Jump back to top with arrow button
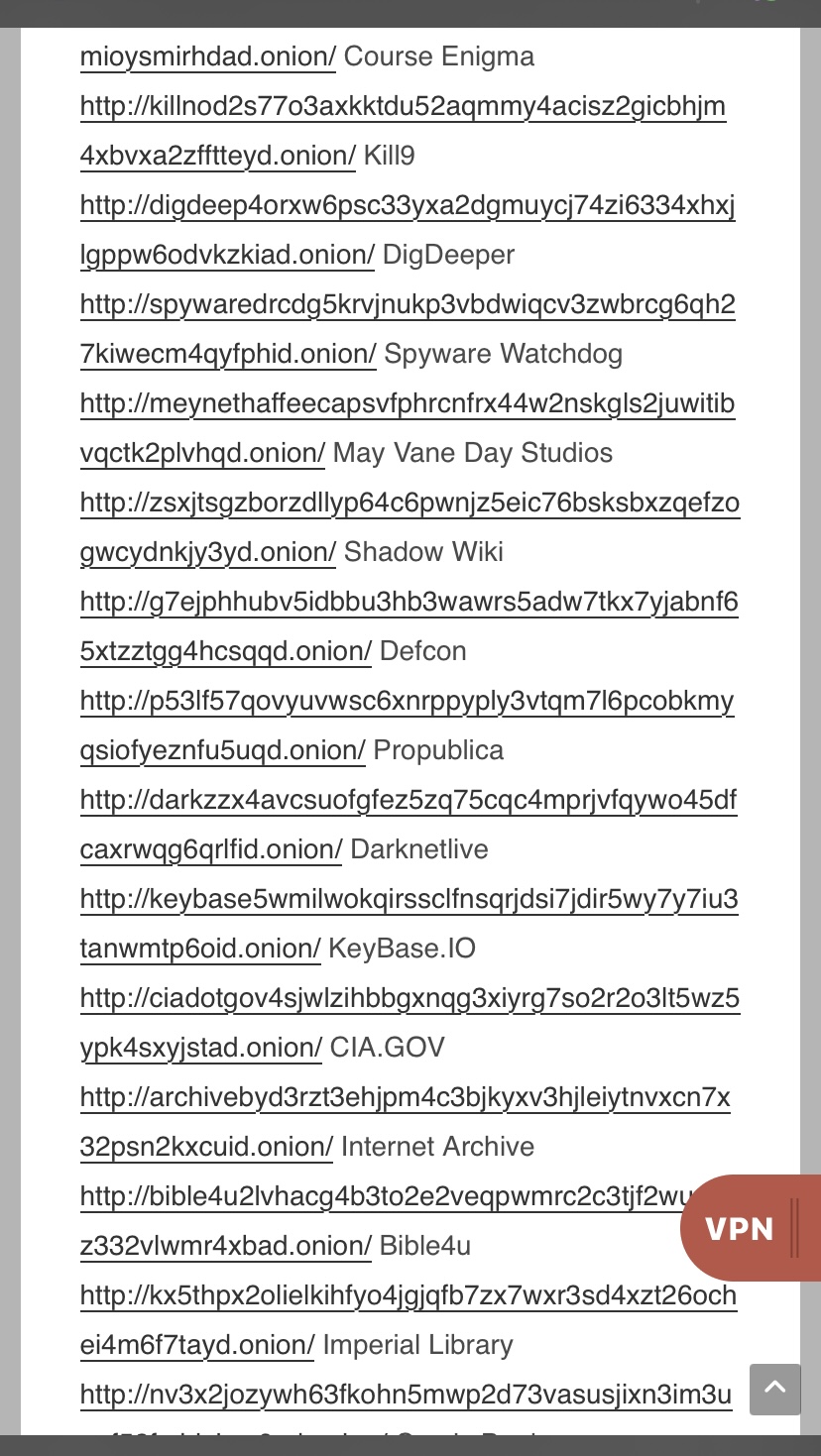 774,1390
